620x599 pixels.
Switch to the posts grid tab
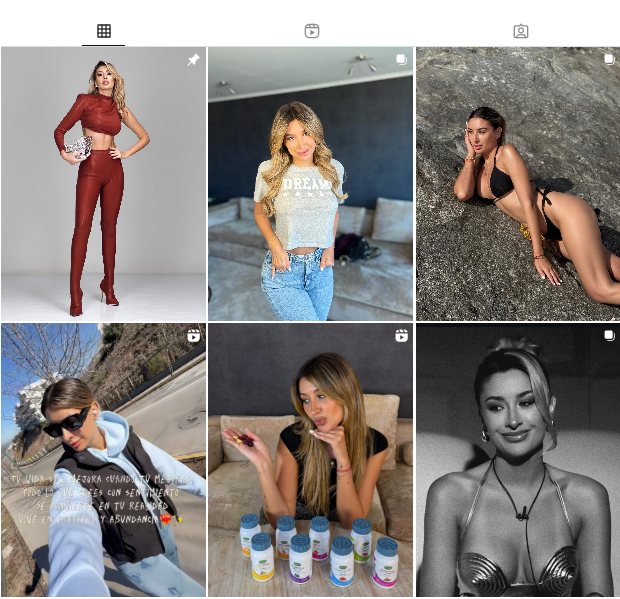coord(103,31)
